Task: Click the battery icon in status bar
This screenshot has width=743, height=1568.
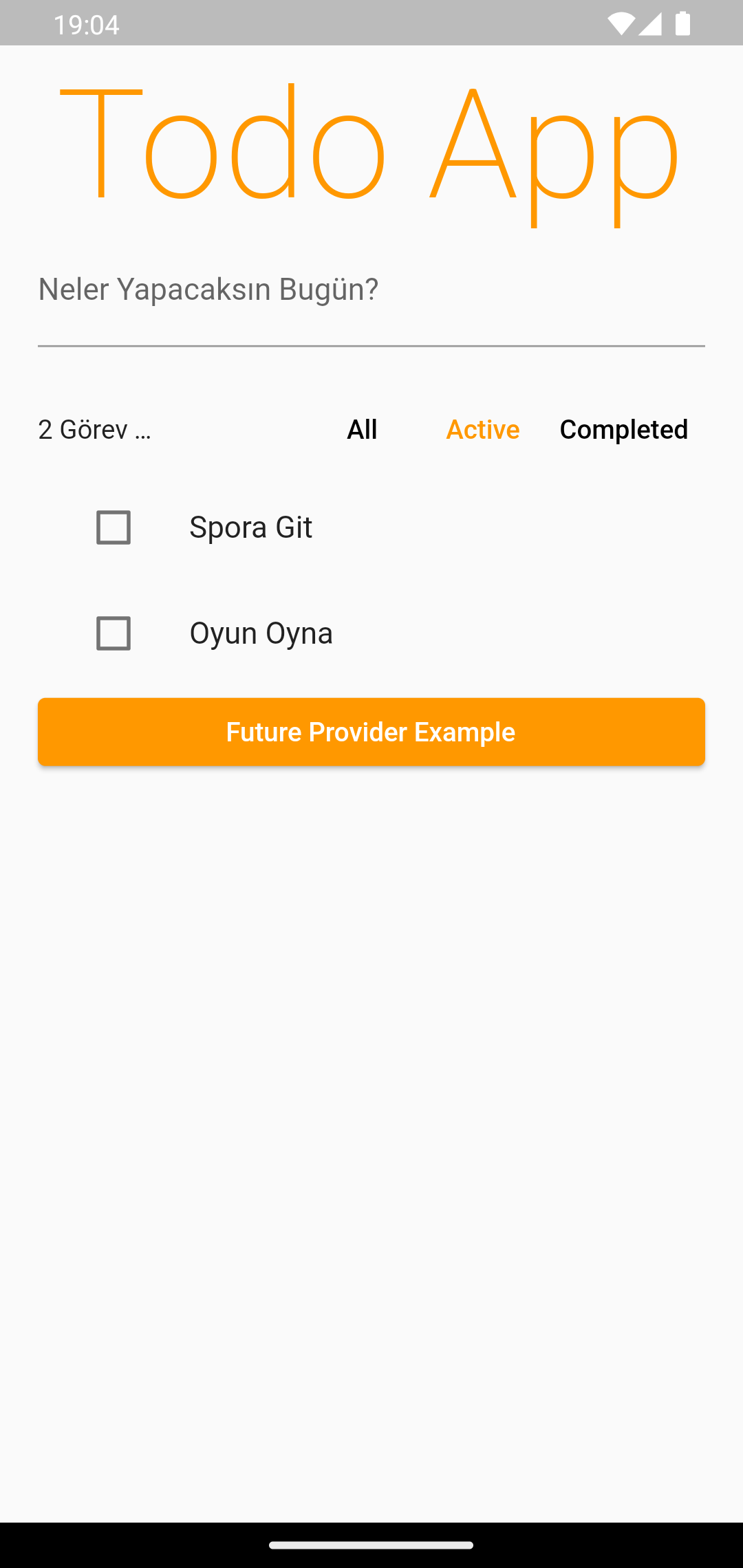Action: click(x=683, y=23)
